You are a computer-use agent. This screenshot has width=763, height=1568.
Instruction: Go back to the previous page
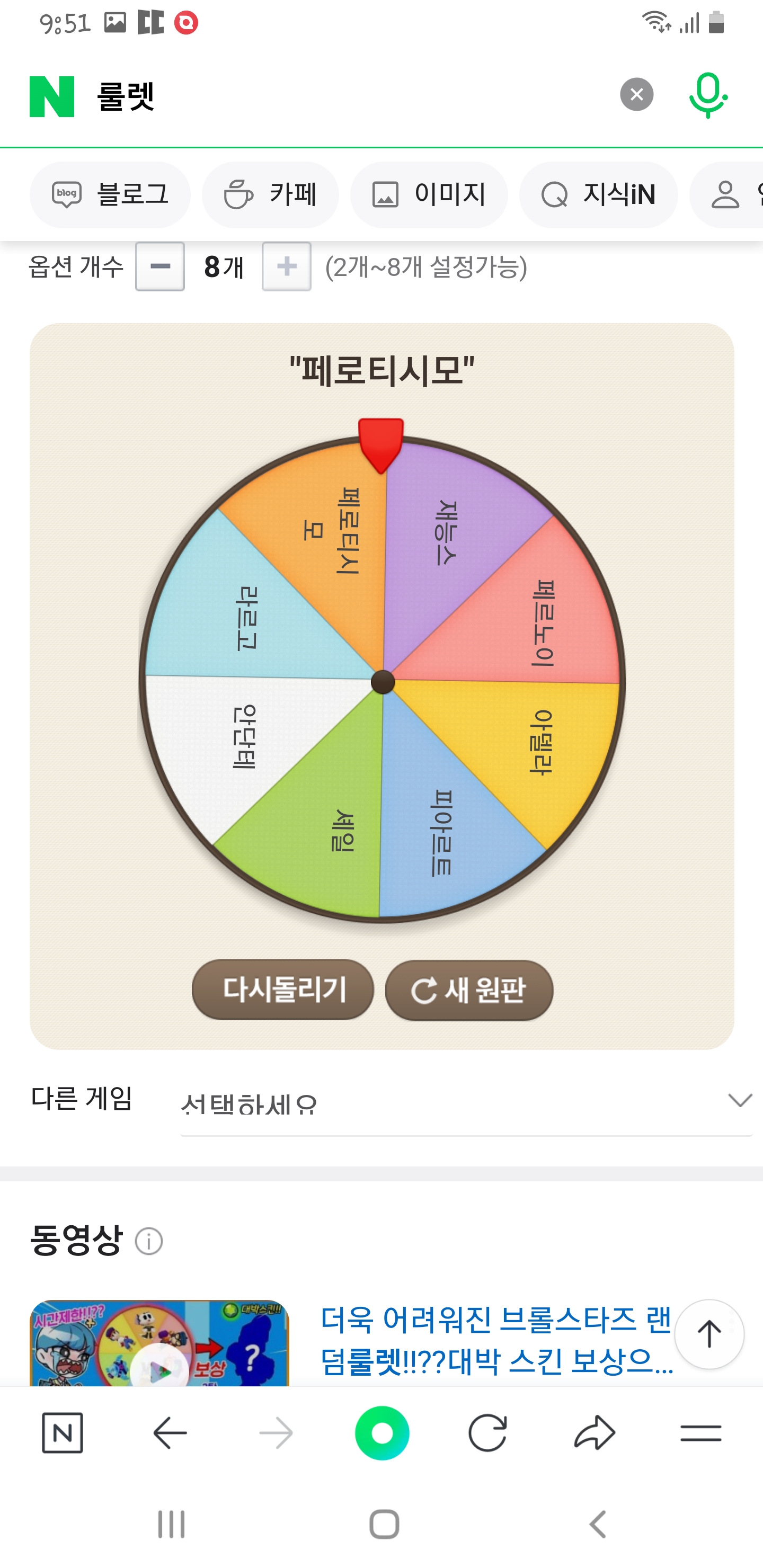pyautogui.click(x=170, y=1433)
